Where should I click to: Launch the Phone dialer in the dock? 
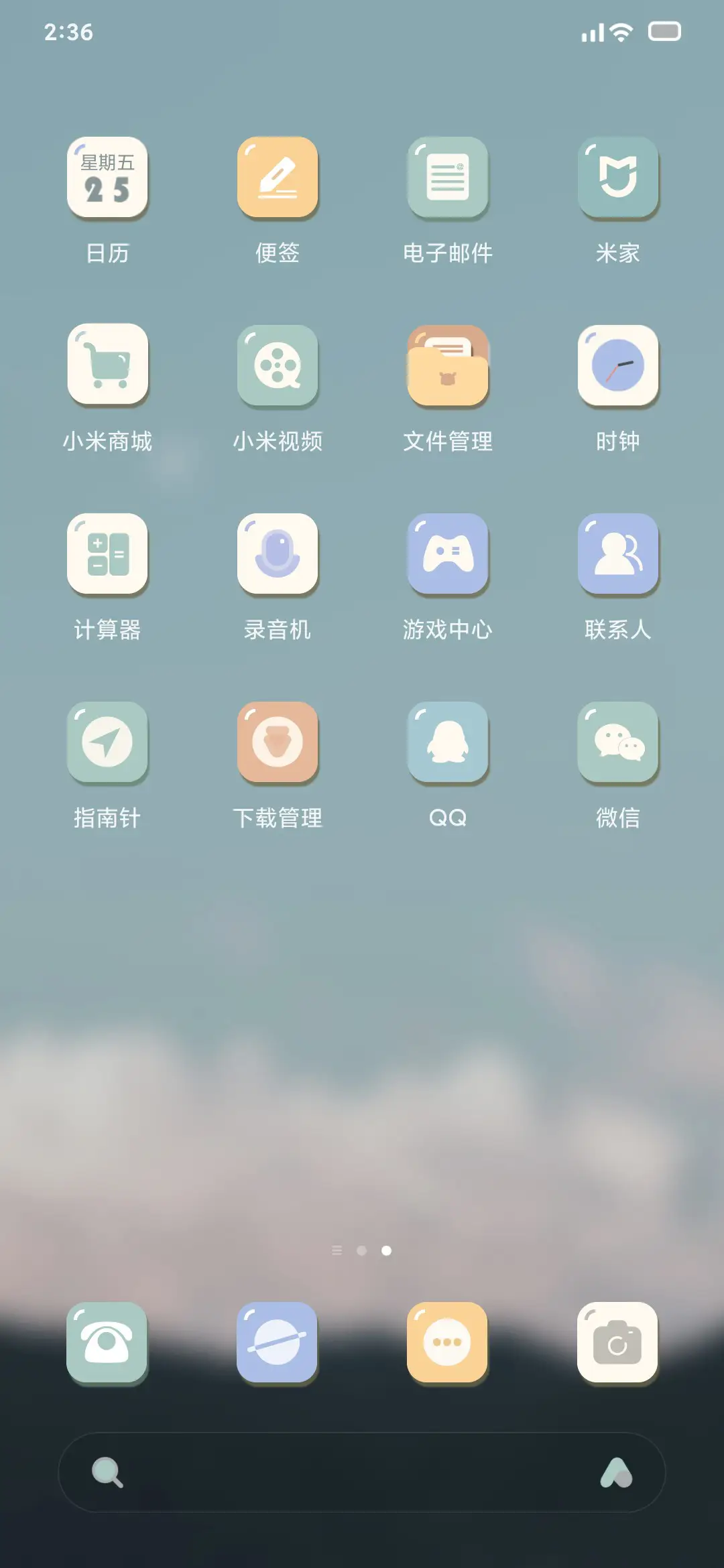(x=107, y=1345)
